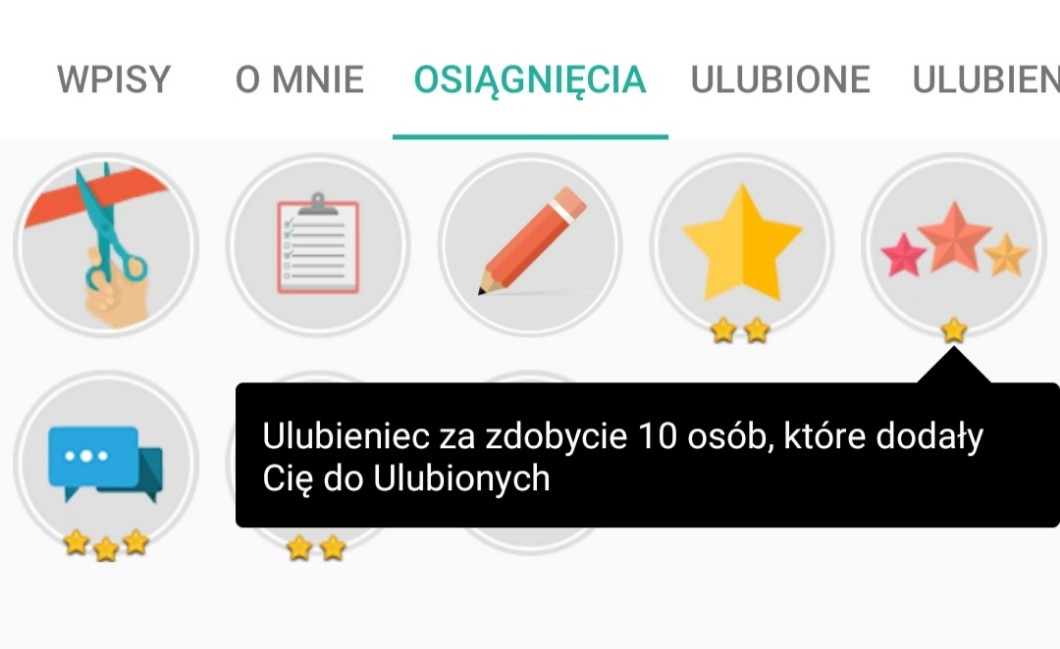Tap the three-stars Ulubieniec badge
The image size is (1060, 649).
[x=953, y=244]
